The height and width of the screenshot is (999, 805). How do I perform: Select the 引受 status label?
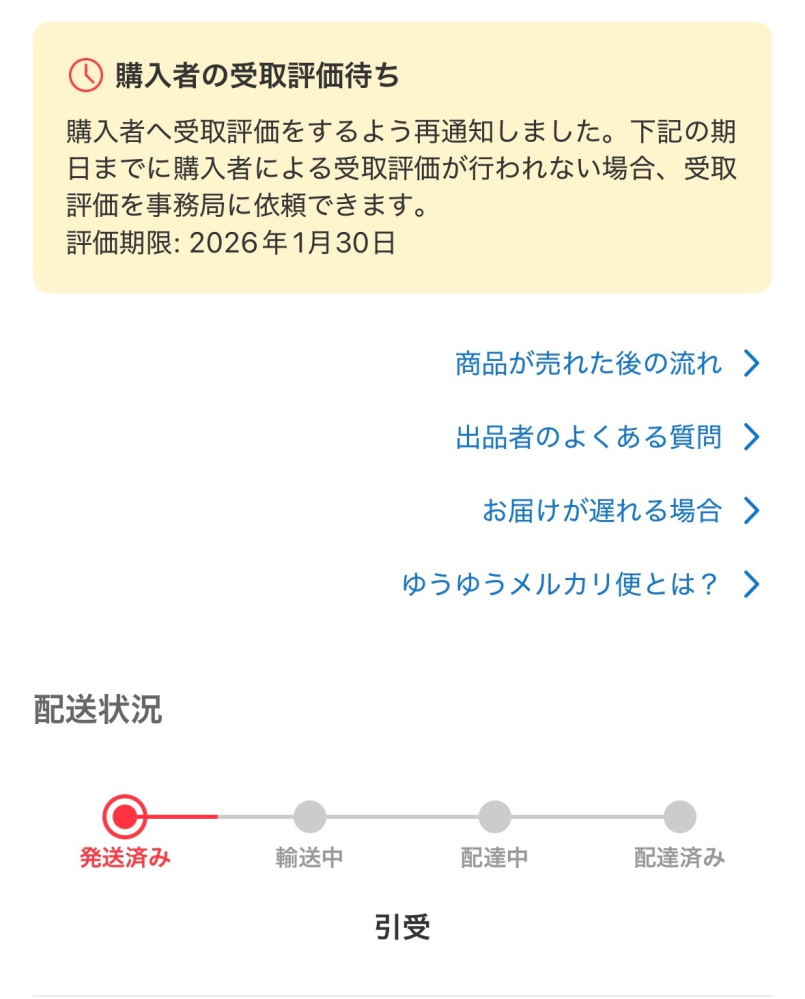(400, 924)
